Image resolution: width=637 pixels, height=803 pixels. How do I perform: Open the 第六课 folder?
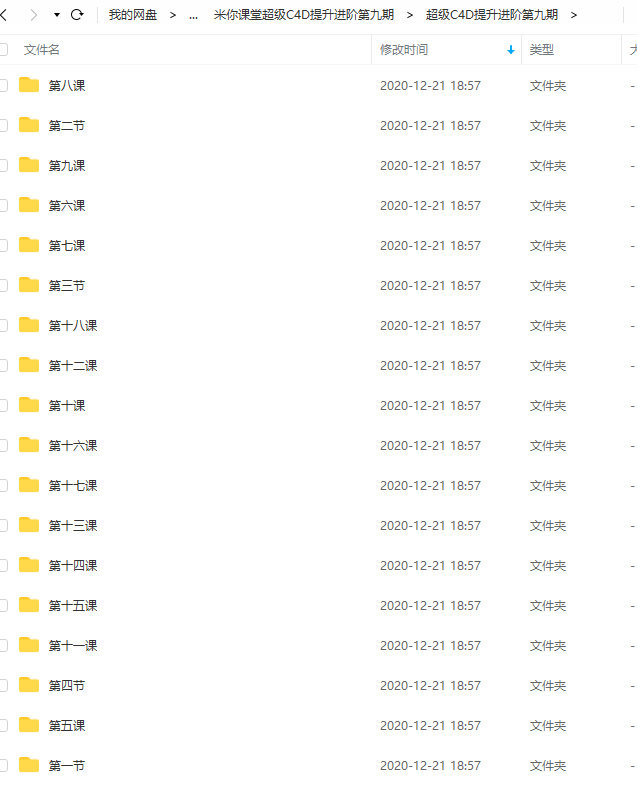[x=67, y=206]
